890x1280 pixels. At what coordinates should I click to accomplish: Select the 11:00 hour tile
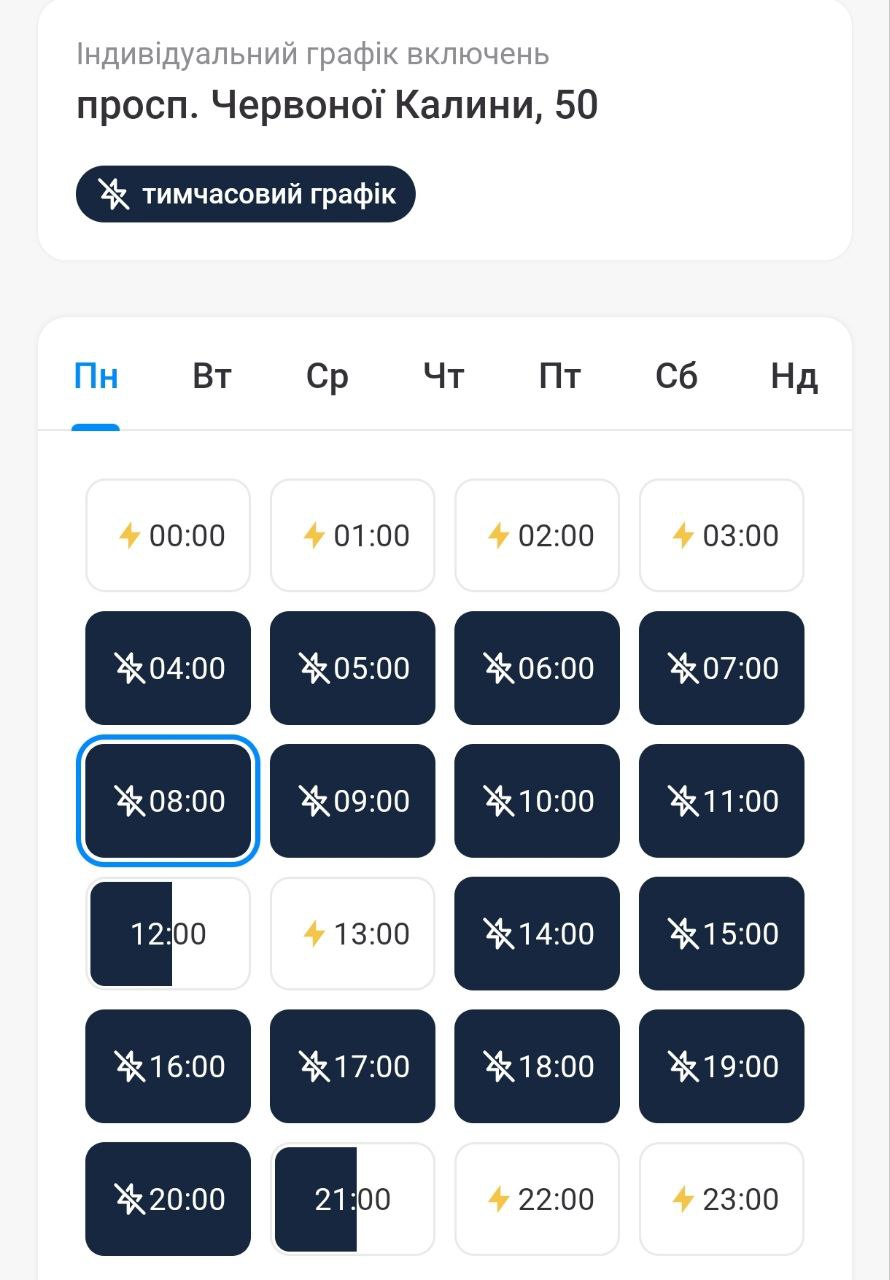pyautogui.click(x=722, y=801)
